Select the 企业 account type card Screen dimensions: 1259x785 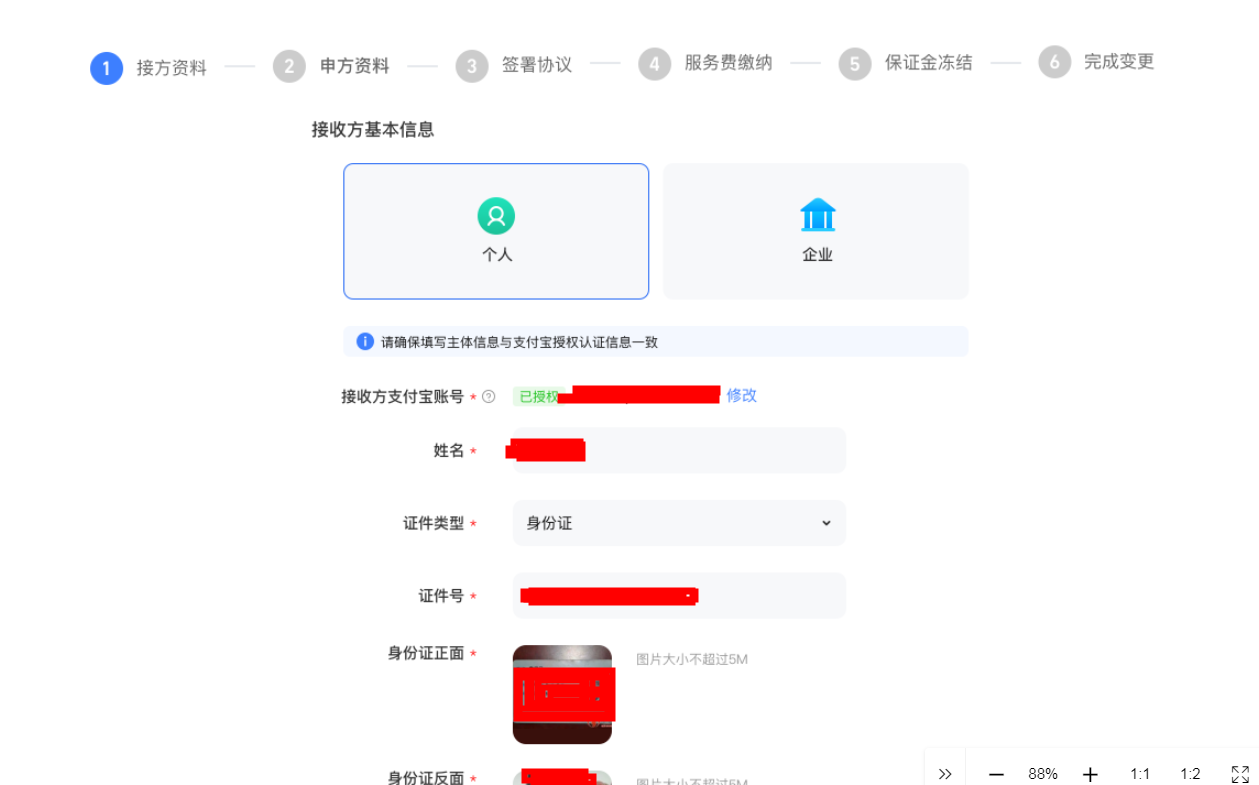point(816,231)
